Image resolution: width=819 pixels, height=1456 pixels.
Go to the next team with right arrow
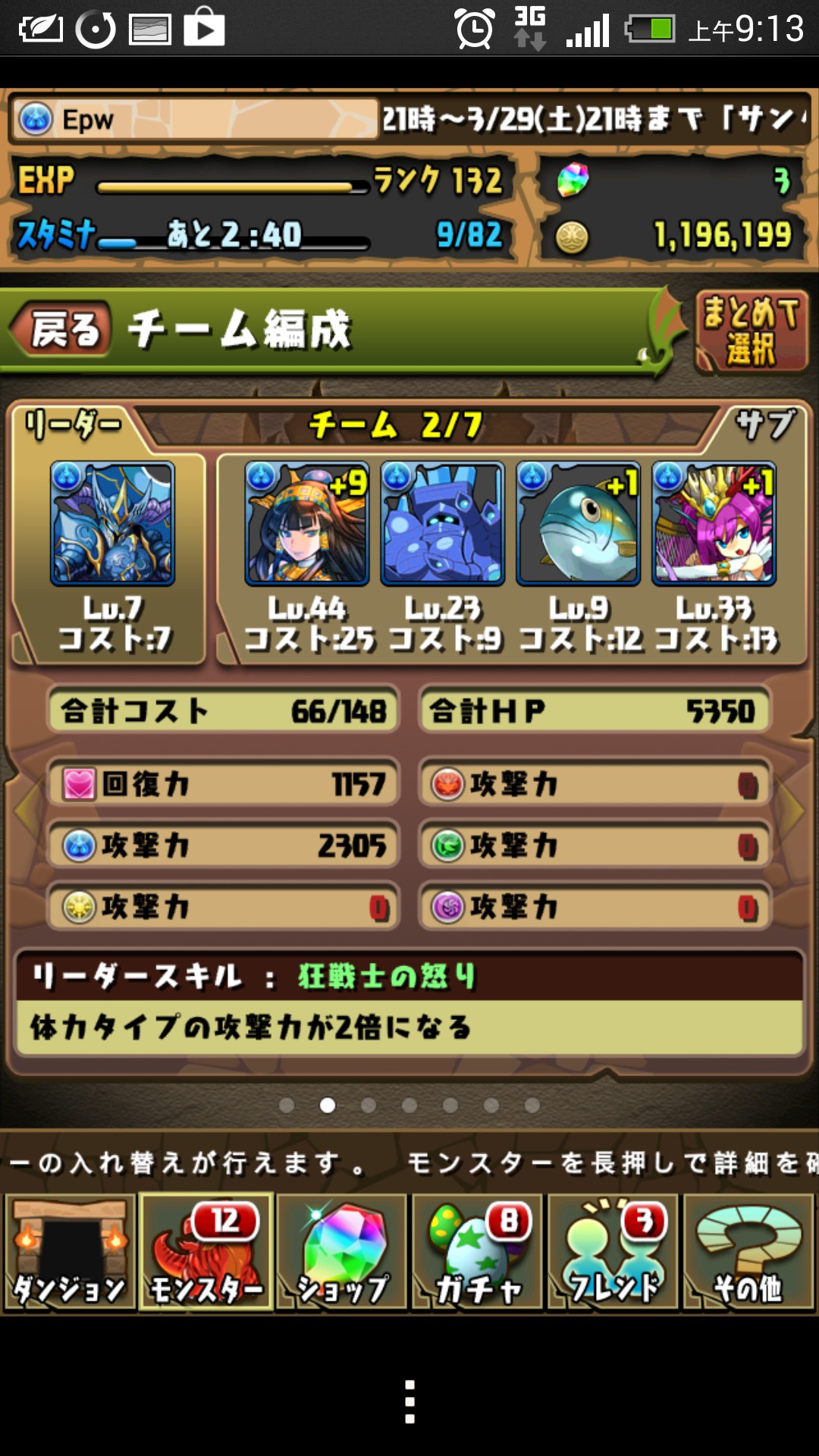tap(795, 809)
